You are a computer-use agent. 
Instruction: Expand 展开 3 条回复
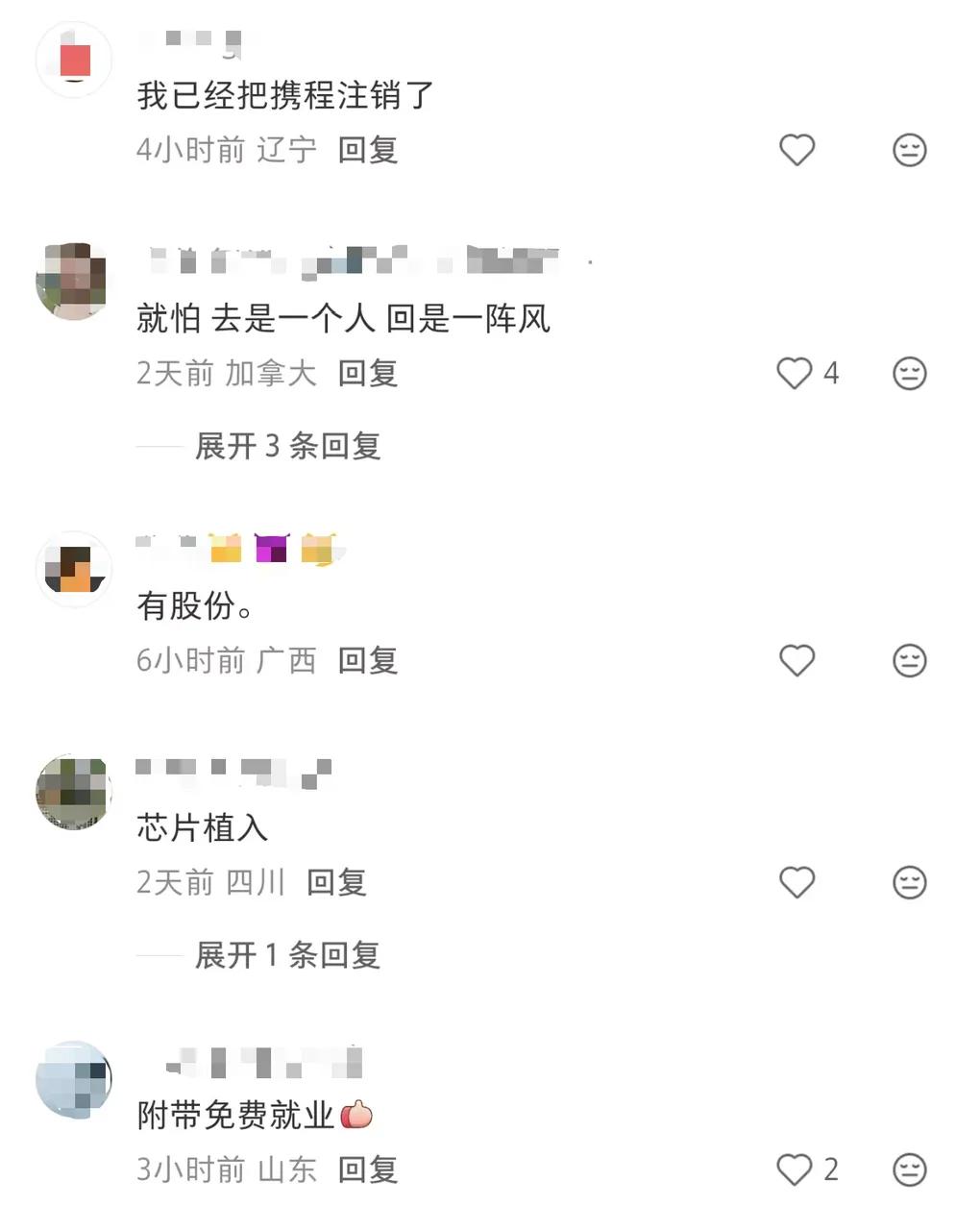[287, 446]
